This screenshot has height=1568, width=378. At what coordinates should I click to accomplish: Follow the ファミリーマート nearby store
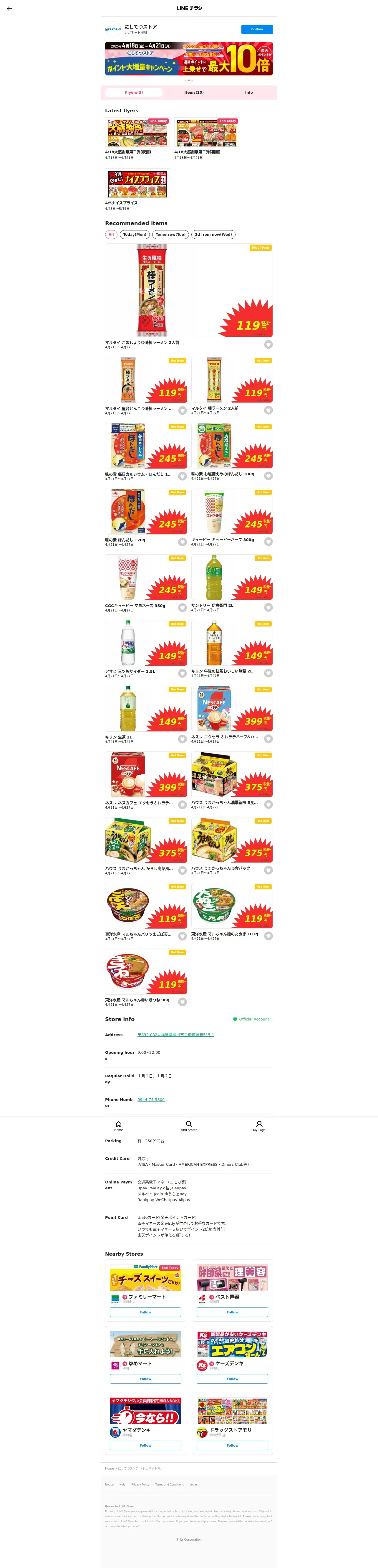(x=145, y=1312)
